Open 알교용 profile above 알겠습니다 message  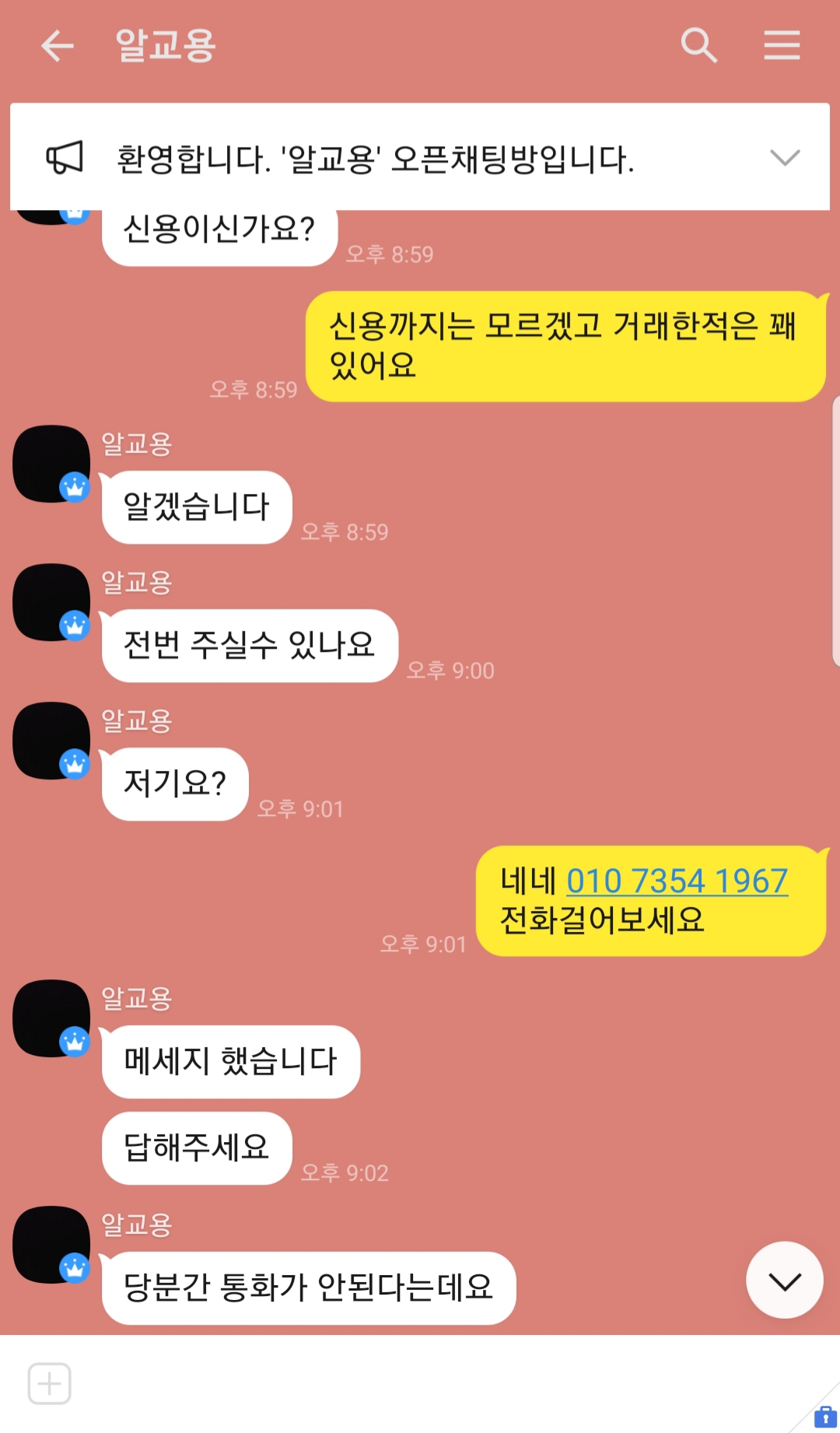[51, 464]
